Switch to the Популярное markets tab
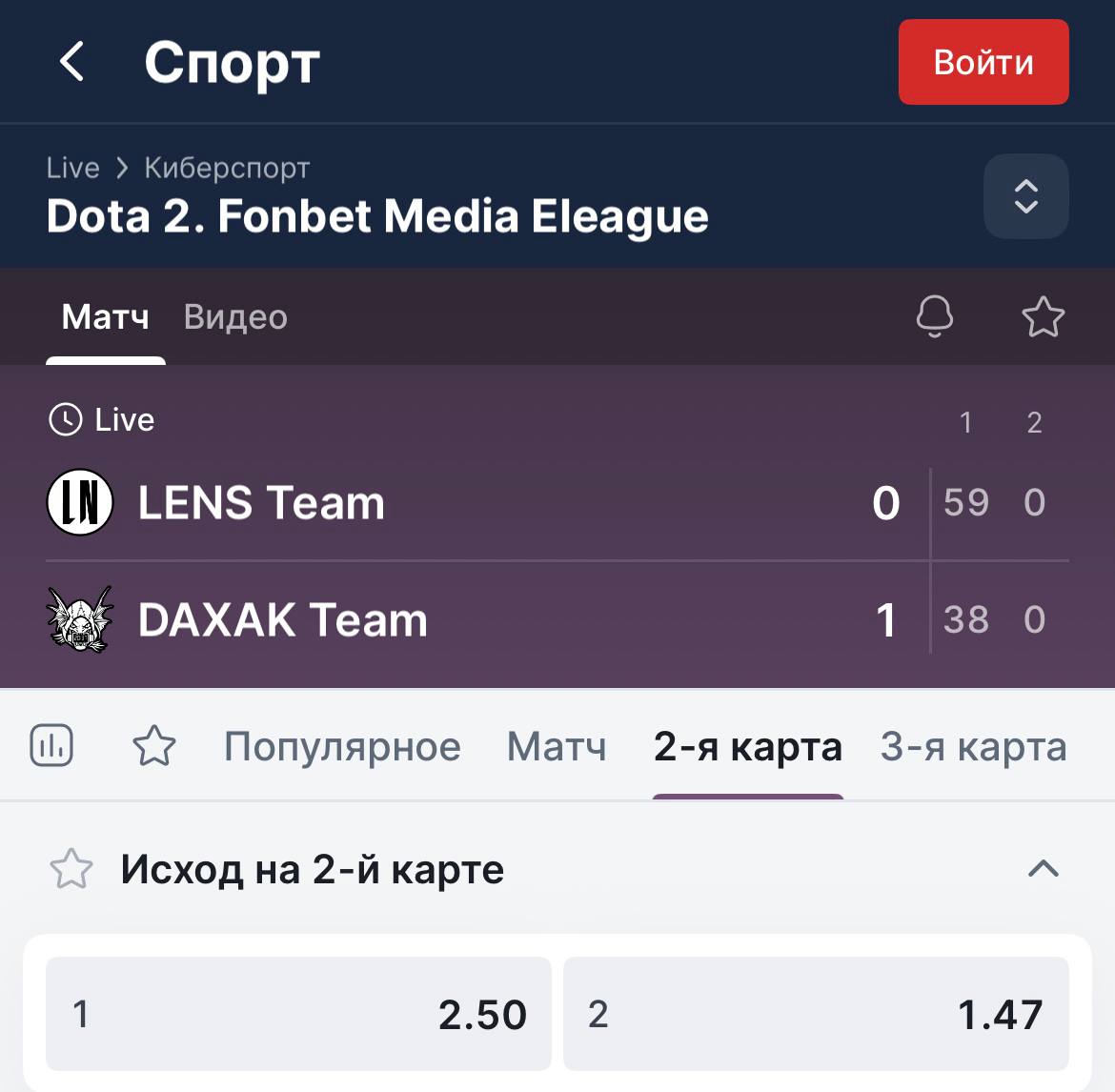The height and width of the screenshot is (1092, 1115). [x=342, y=746]
